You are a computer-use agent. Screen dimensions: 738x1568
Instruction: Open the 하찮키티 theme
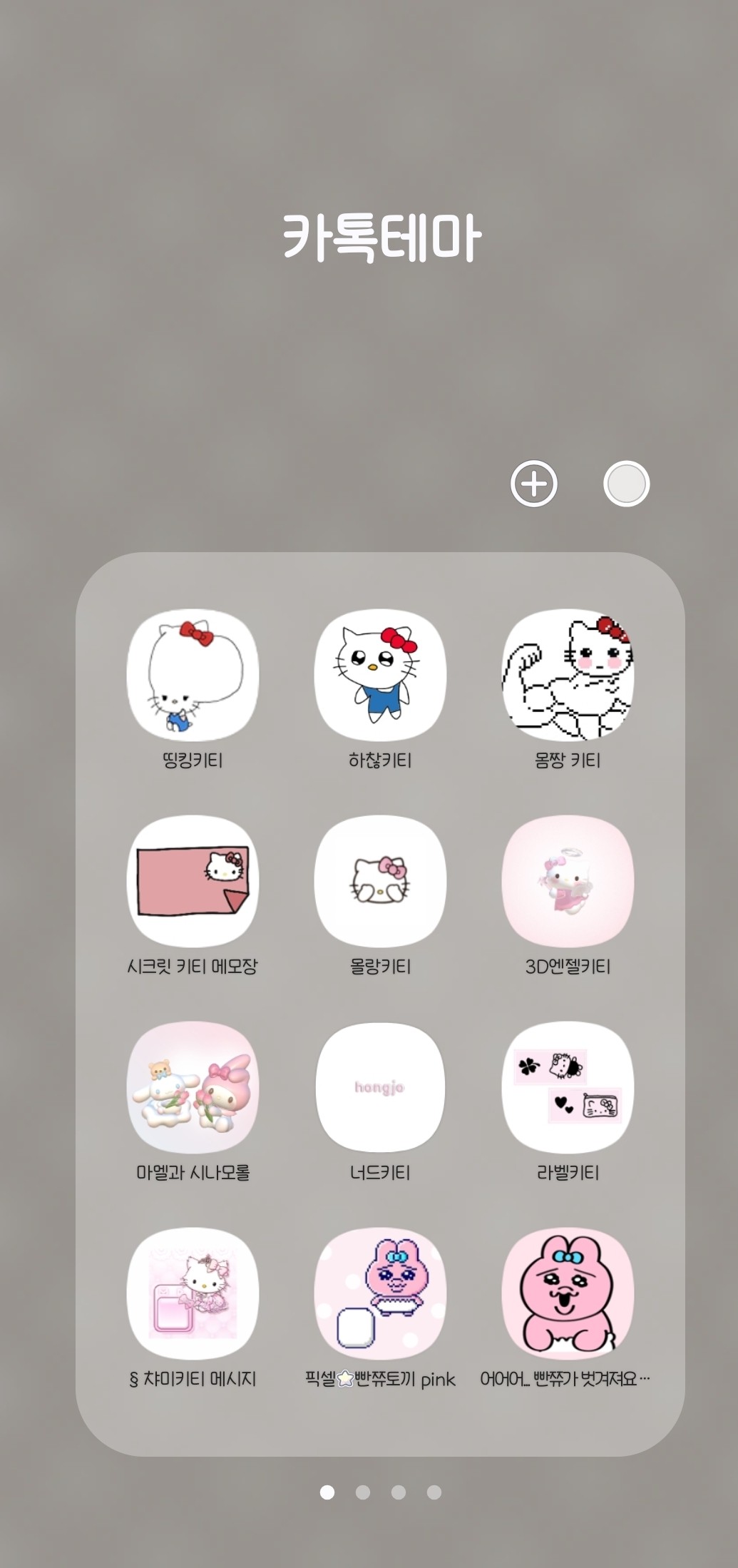(x=380, y=674)
